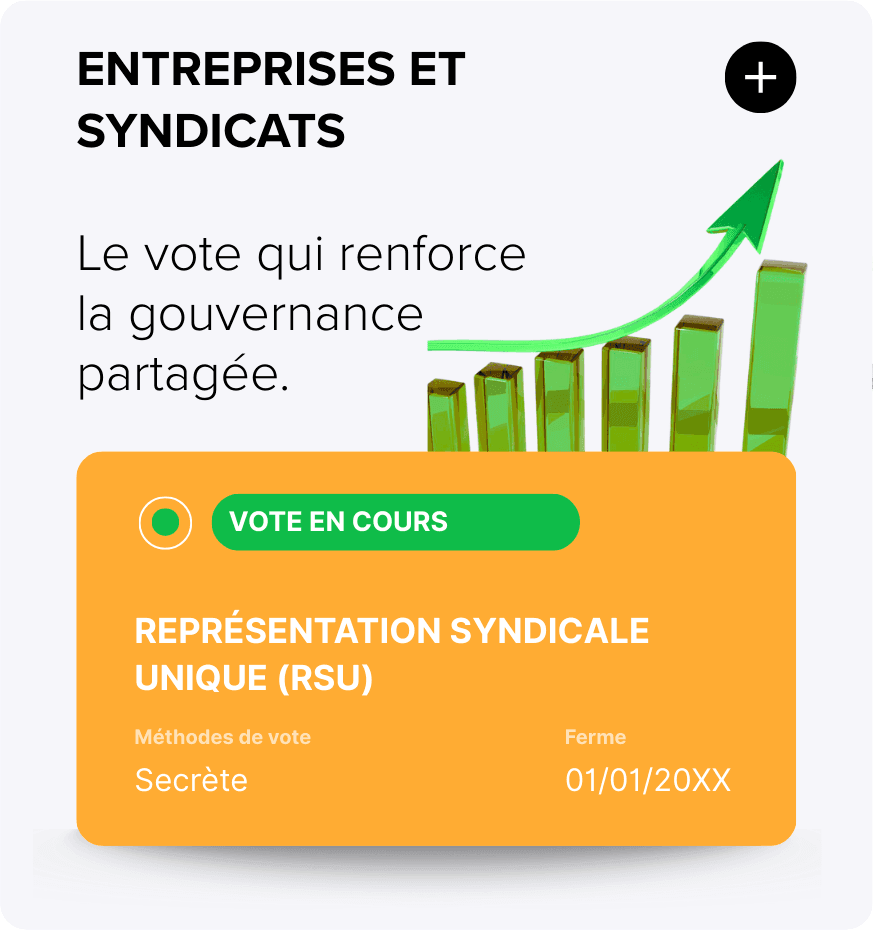Open the Ferme date selector

[595, 737]
